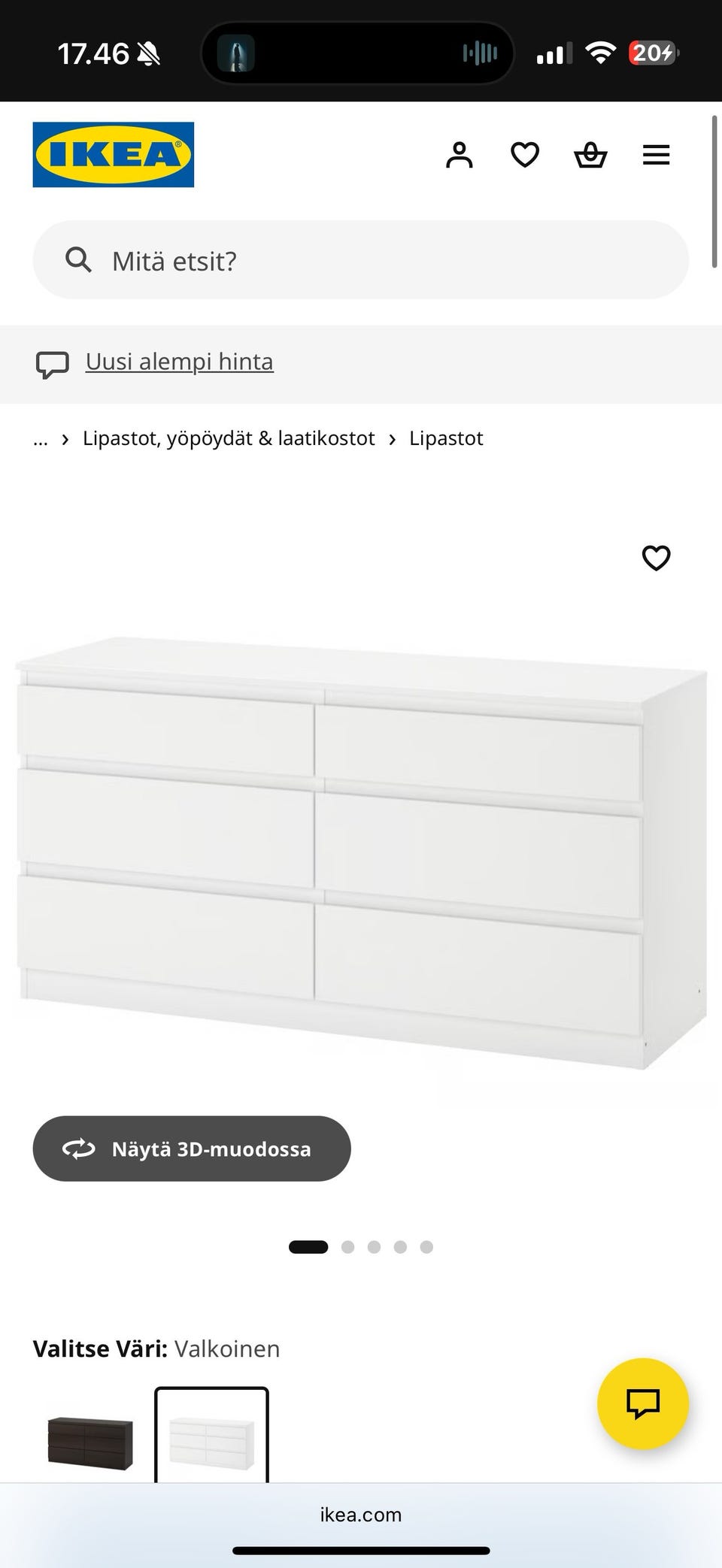Open the 'Uusi alempi hinta' link
The height and width of the screenshot is (1568, 722).
pos(179,362)
